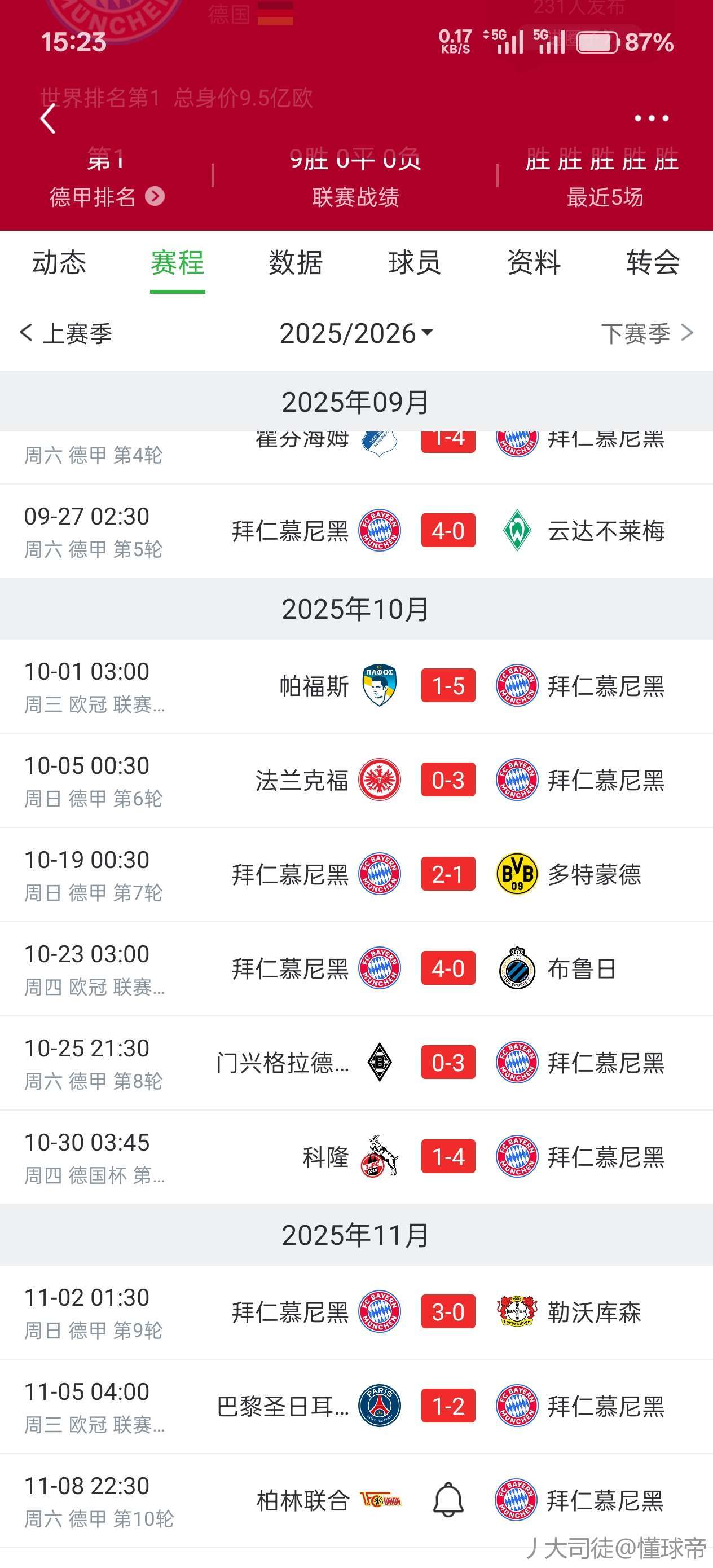Image resolution: width=713 pixels, height=1568 pixels.
Task: Open the three-dot overflow menu
Action: pos(651,118)
